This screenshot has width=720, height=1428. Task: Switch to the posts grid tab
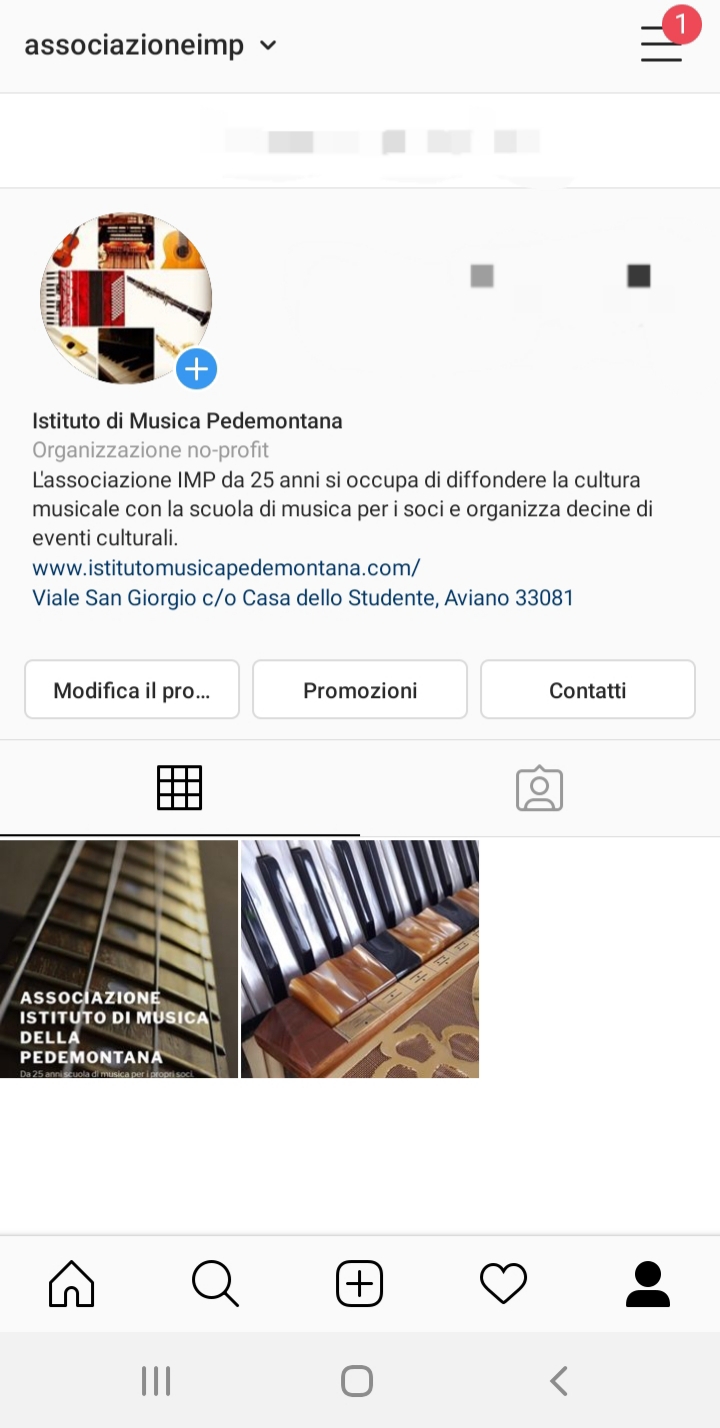[x=180, y=788]
